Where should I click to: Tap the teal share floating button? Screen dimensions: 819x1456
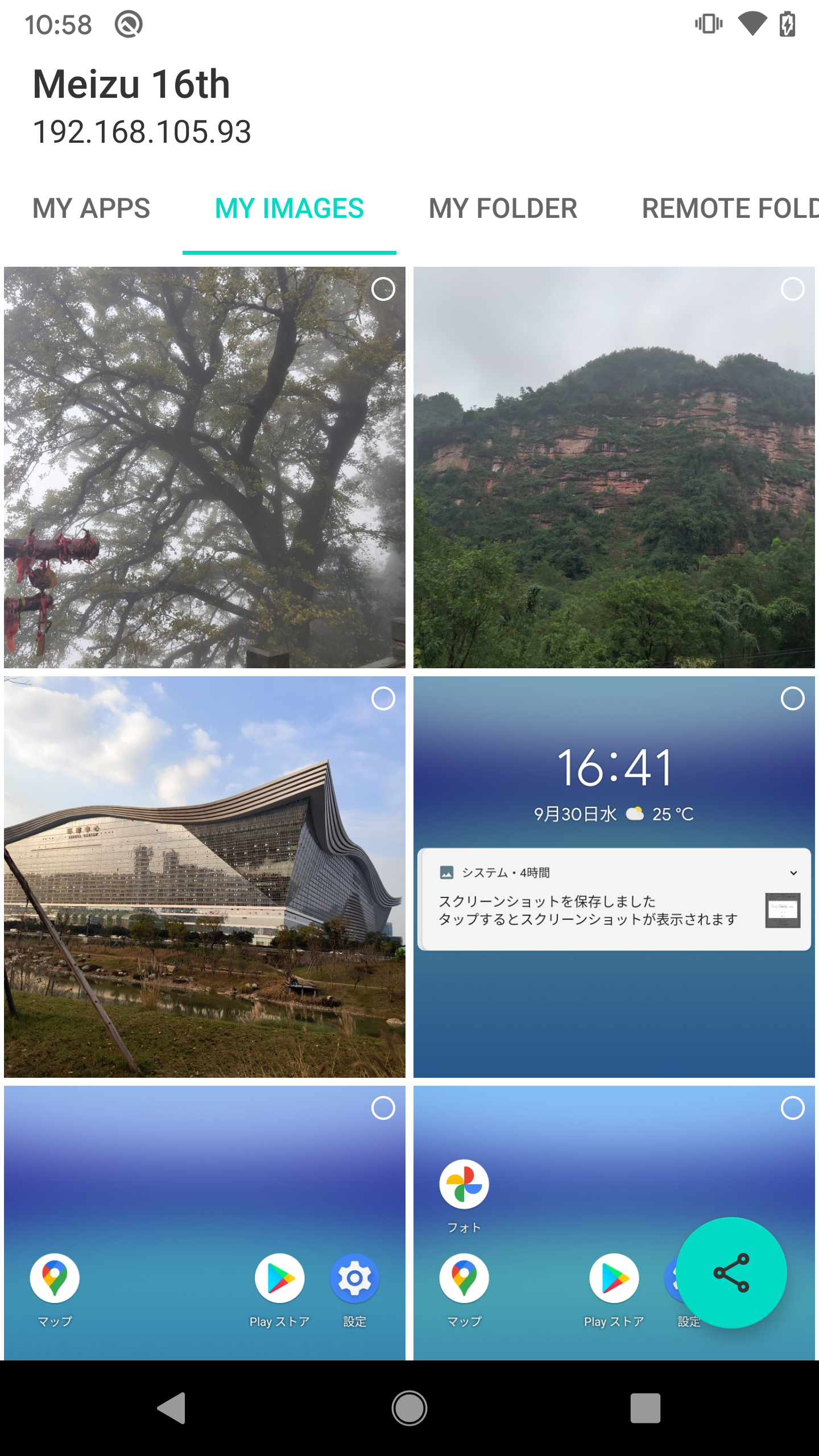[x=731, y=1273]
